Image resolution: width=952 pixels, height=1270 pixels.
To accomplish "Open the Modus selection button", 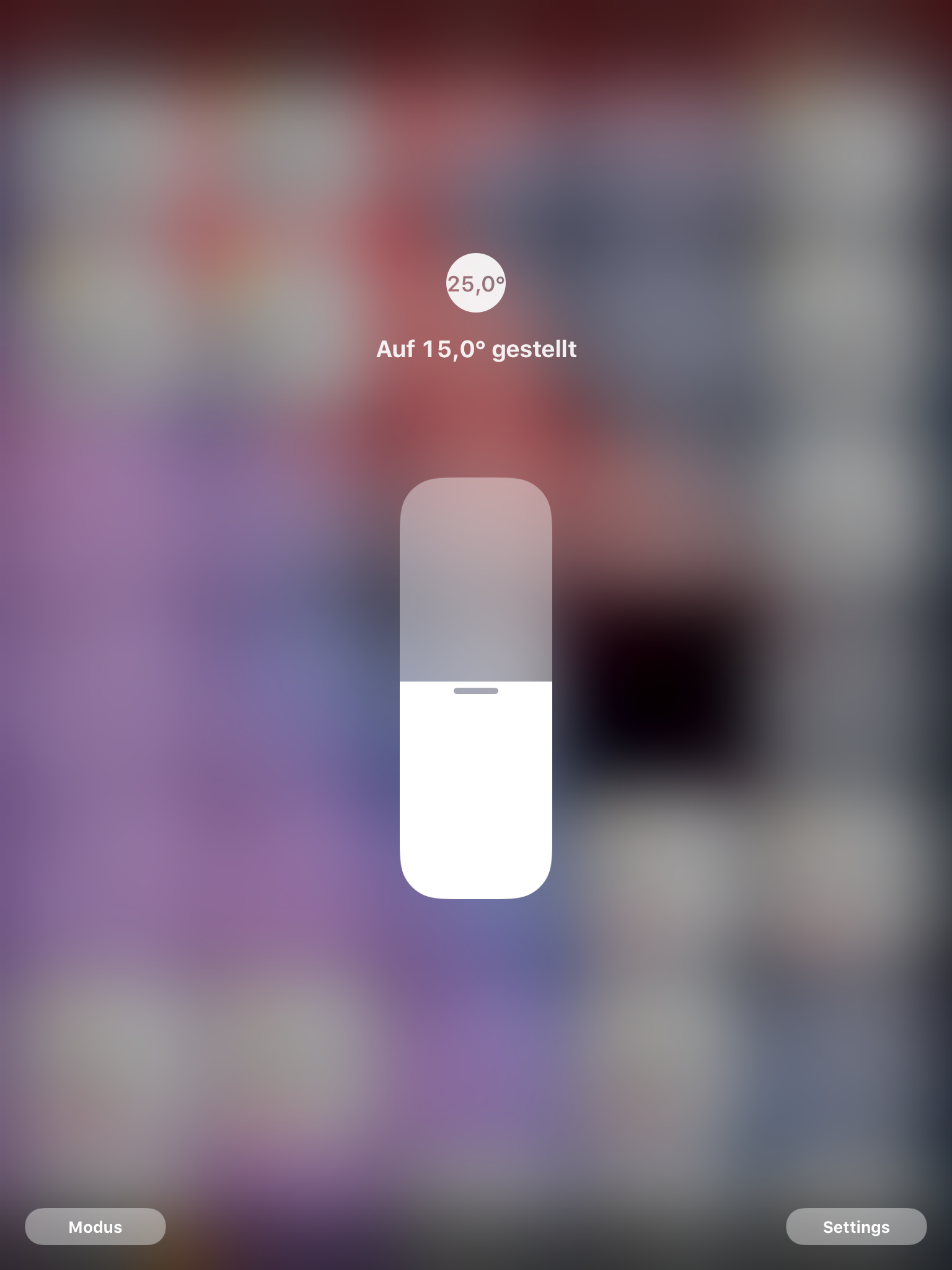I will pos(95,1226).
